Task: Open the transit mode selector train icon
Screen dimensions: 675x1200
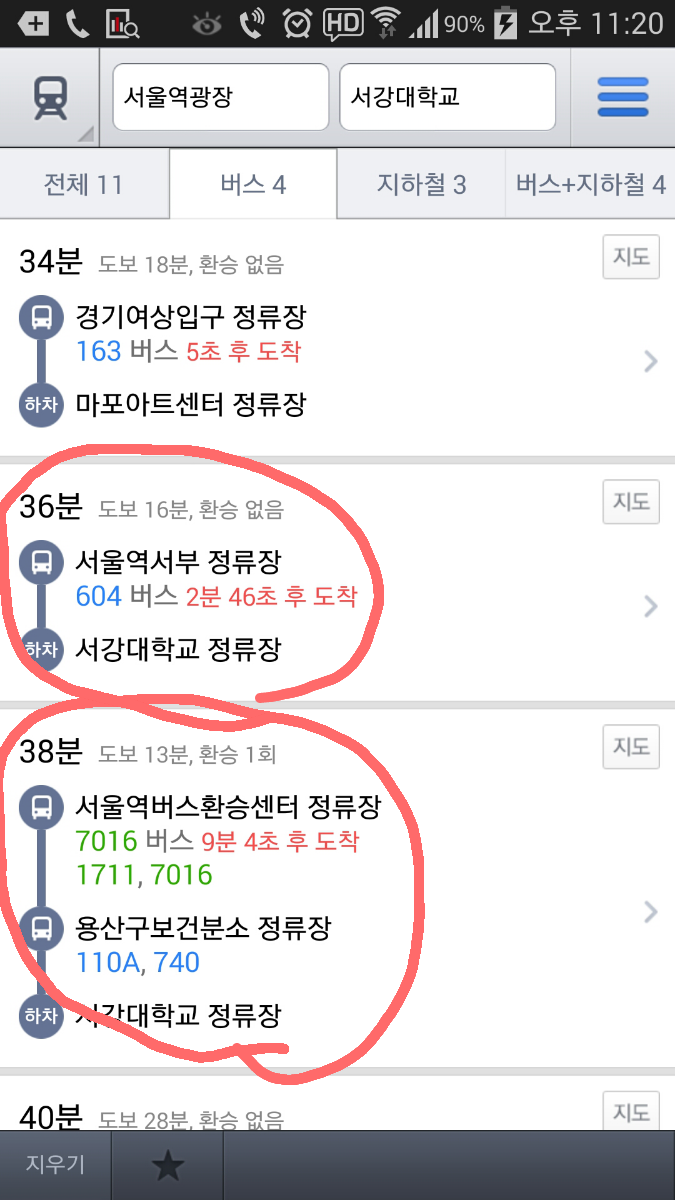Action: 49,98
